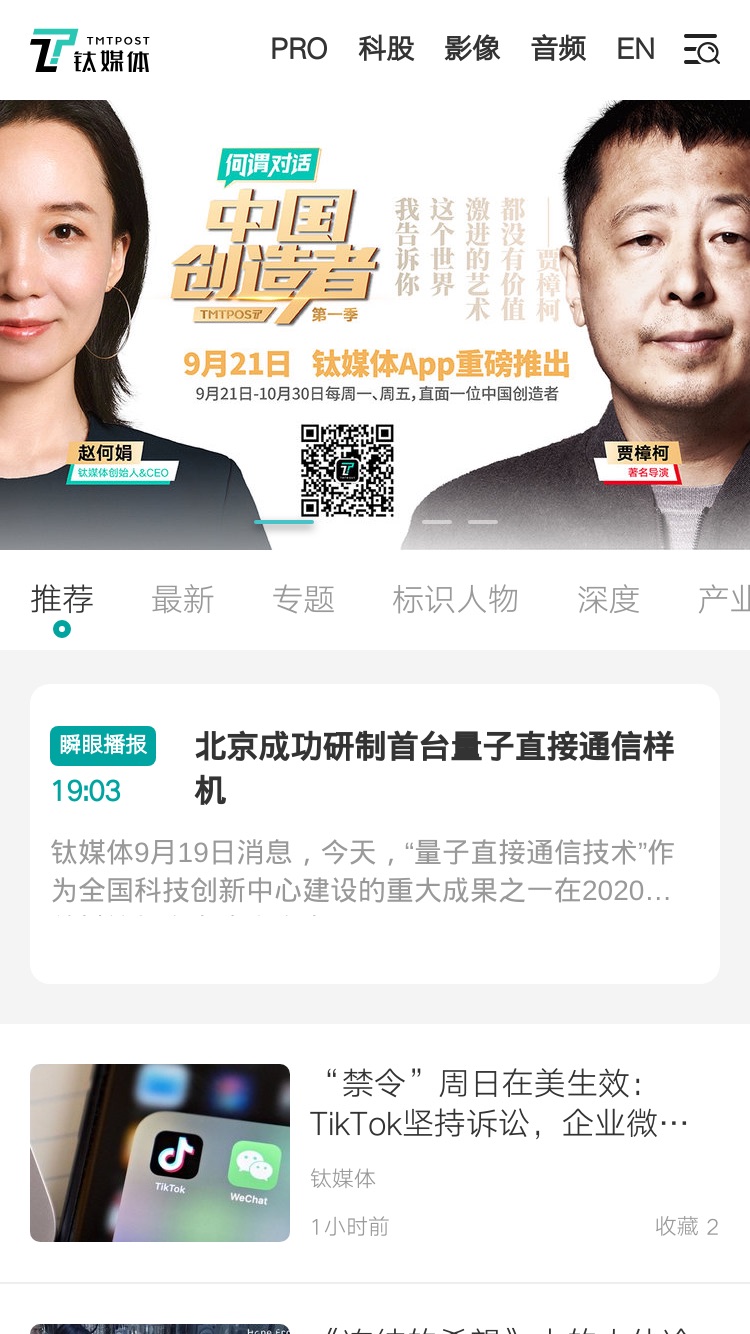
Task: Open the 北京成功研制首台量子直接通信样机 news card
Action: coord(375,834)
